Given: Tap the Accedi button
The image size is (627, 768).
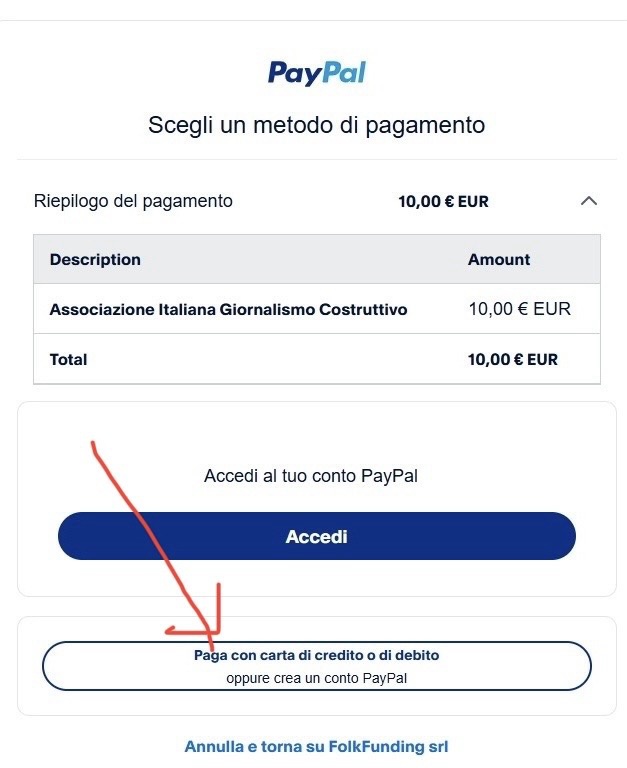Looking at the screenshot, I should coord(316,536).
